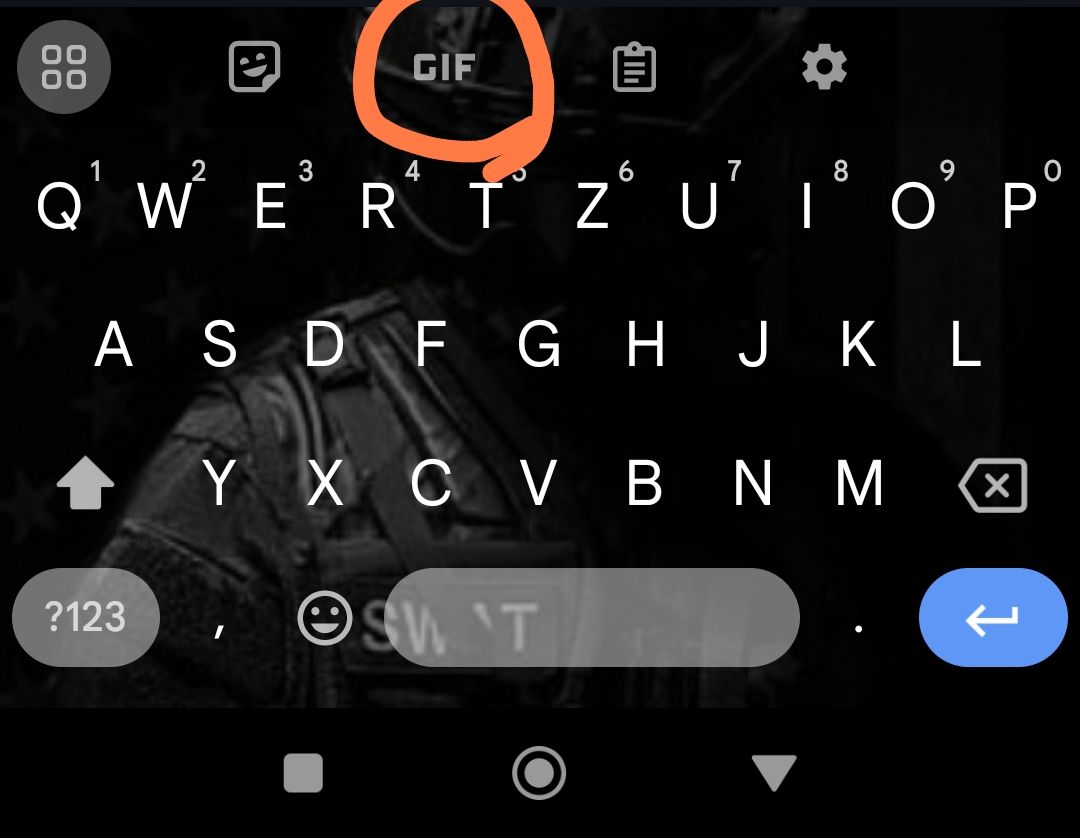The width and height of the screenshot is (1080, 838).
Task: Open the keyboard features grid menu
Action: coord(64,67)
